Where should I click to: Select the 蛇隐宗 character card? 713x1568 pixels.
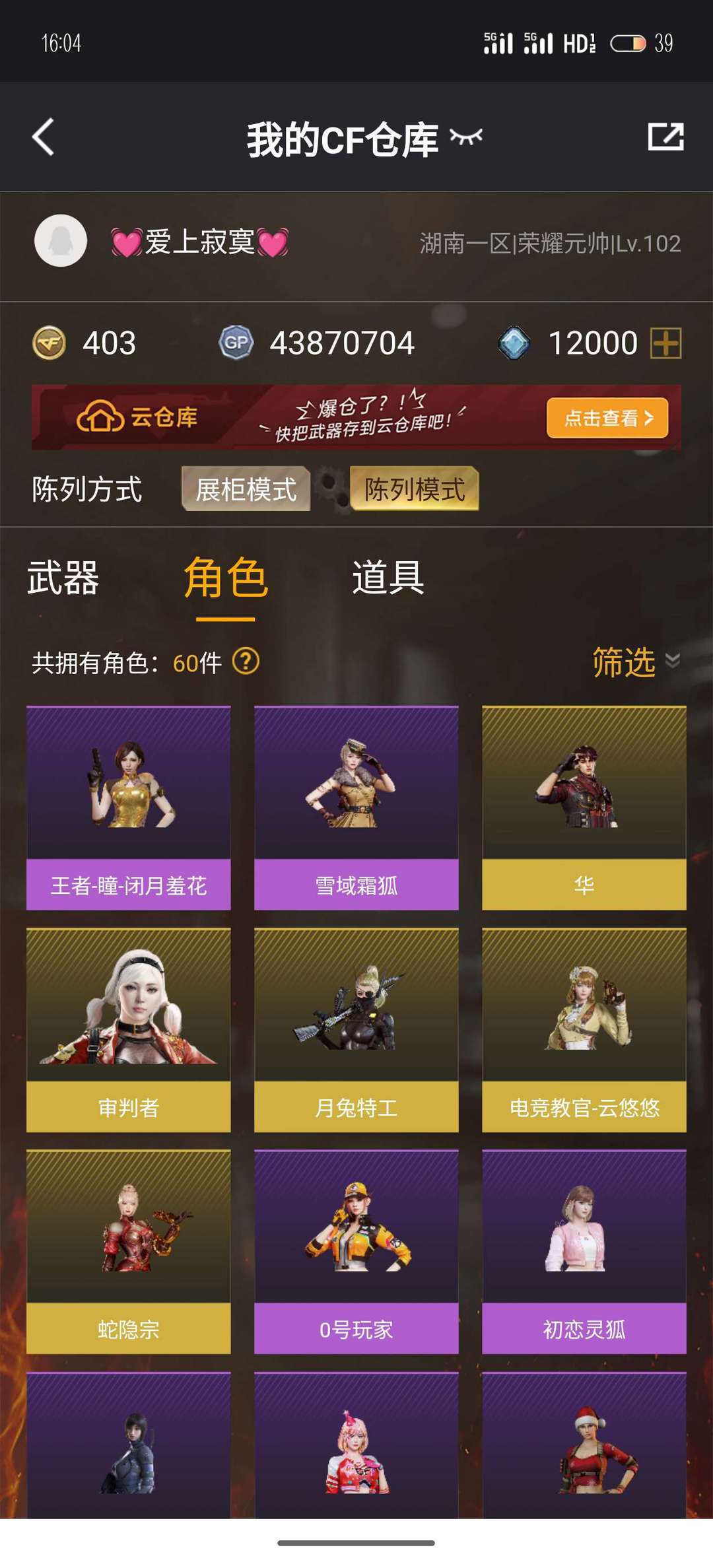tap(129, 1252)
